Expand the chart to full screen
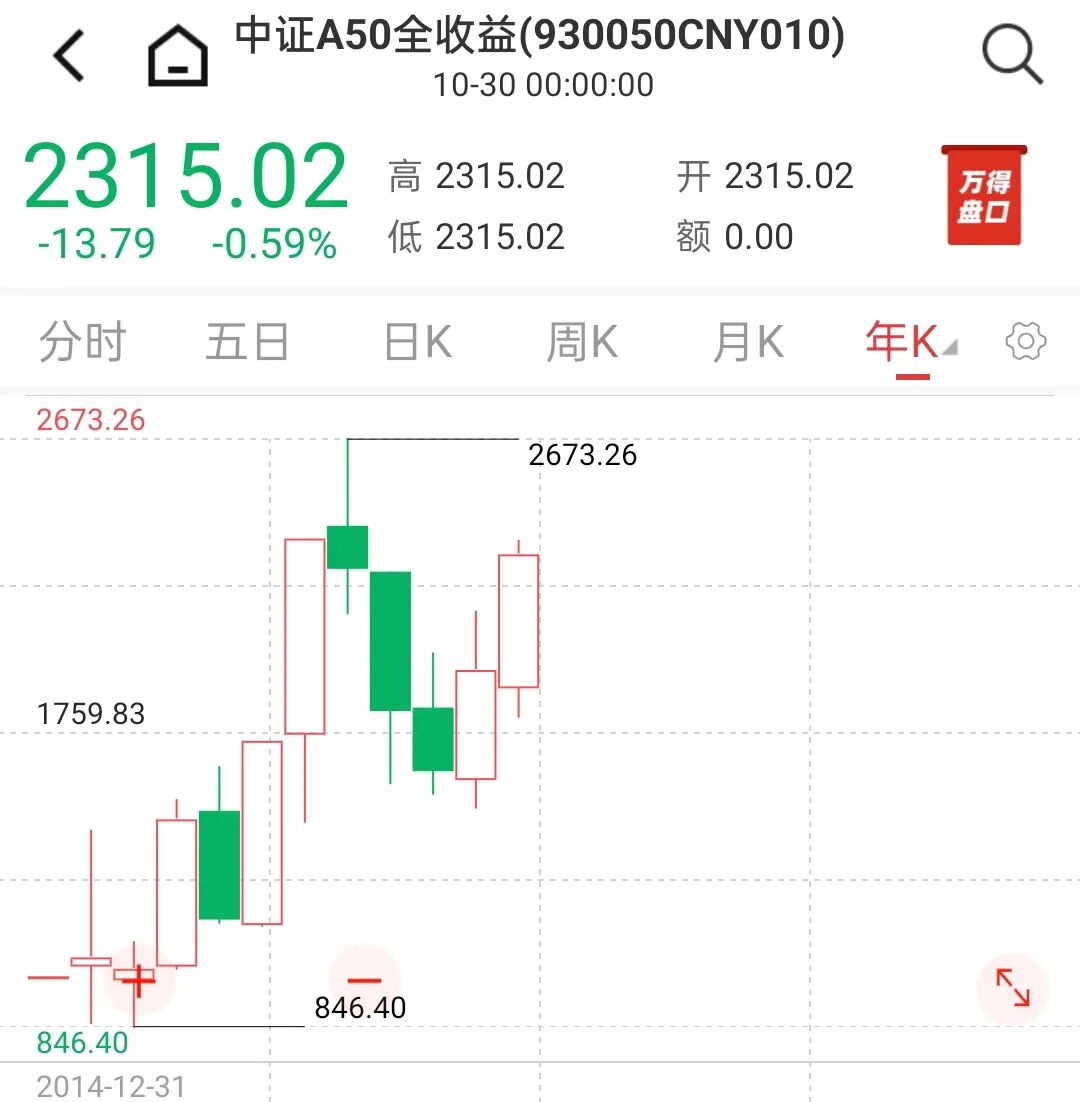 [x=1012, y=988]
